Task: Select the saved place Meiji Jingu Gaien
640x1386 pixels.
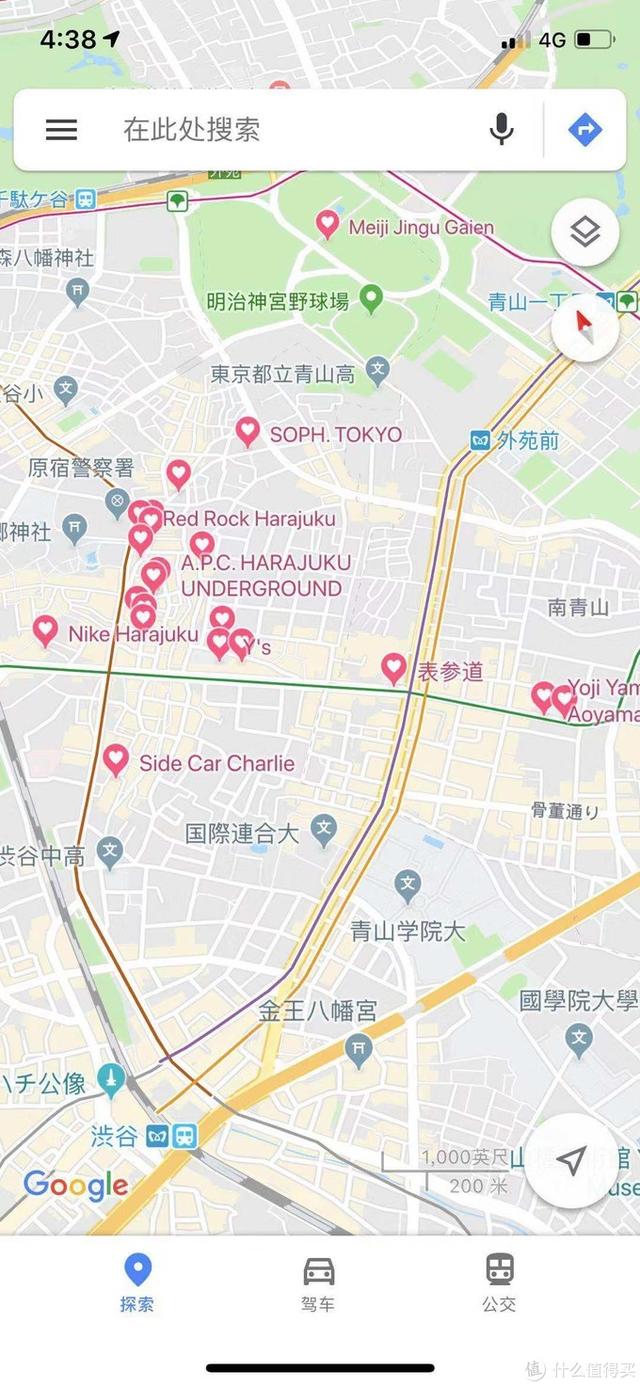Action: pos(327,224)
